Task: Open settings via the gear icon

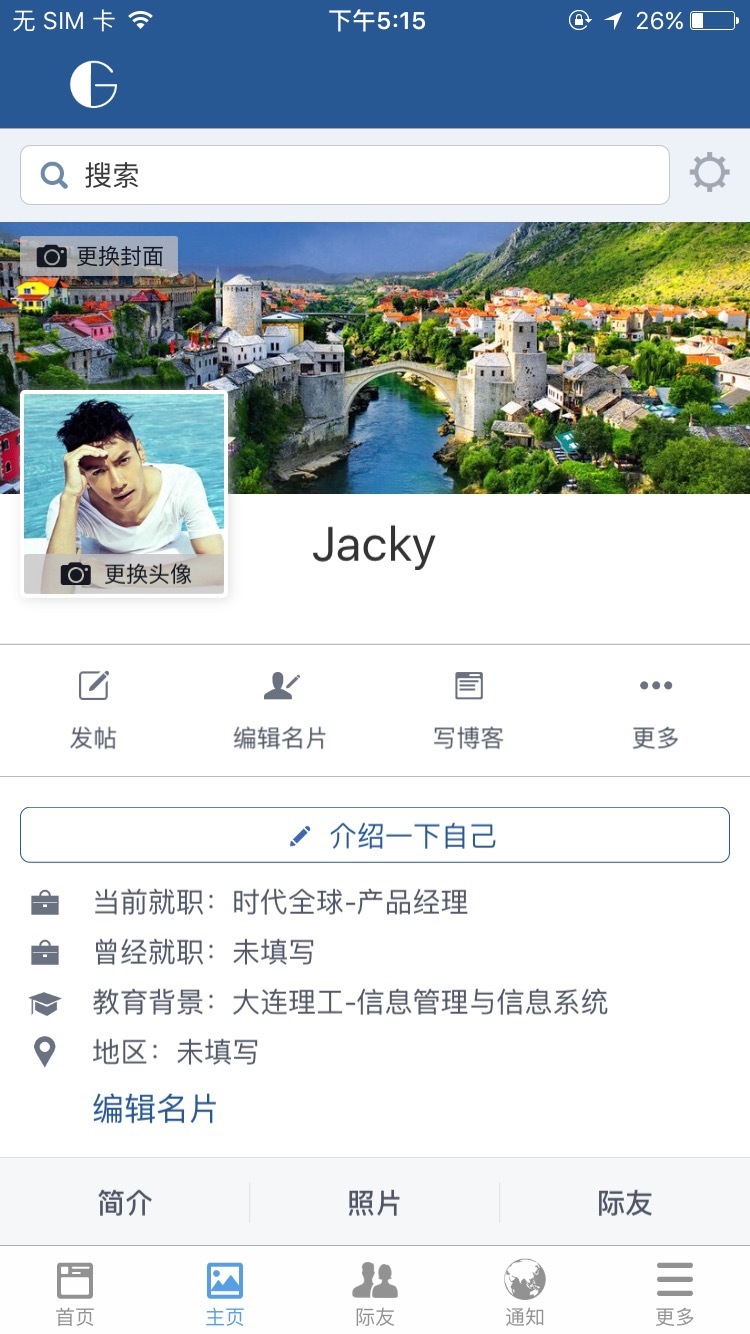Action: point(709,173)
